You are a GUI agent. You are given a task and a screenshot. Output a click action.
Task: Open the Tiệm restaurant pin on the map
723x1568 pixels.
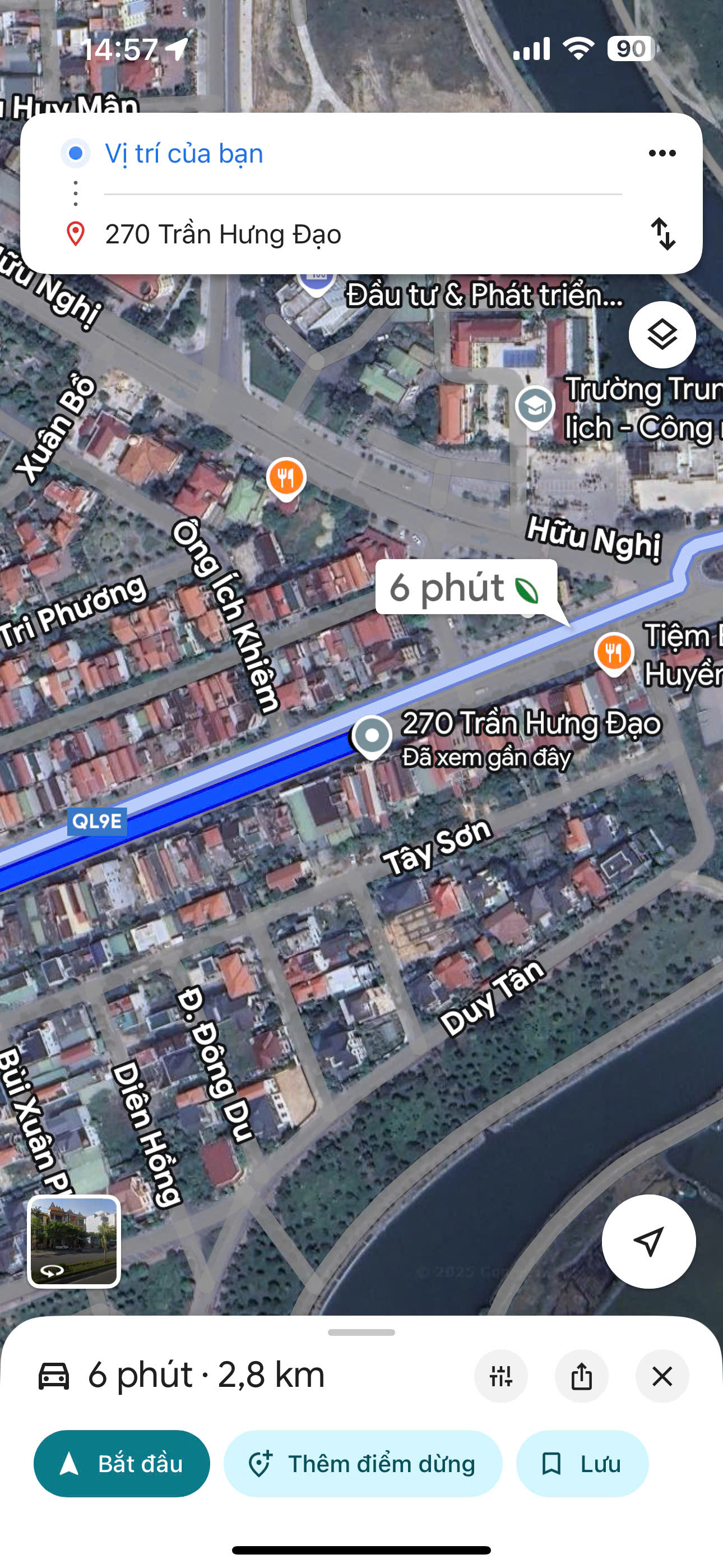pos(614,653)
